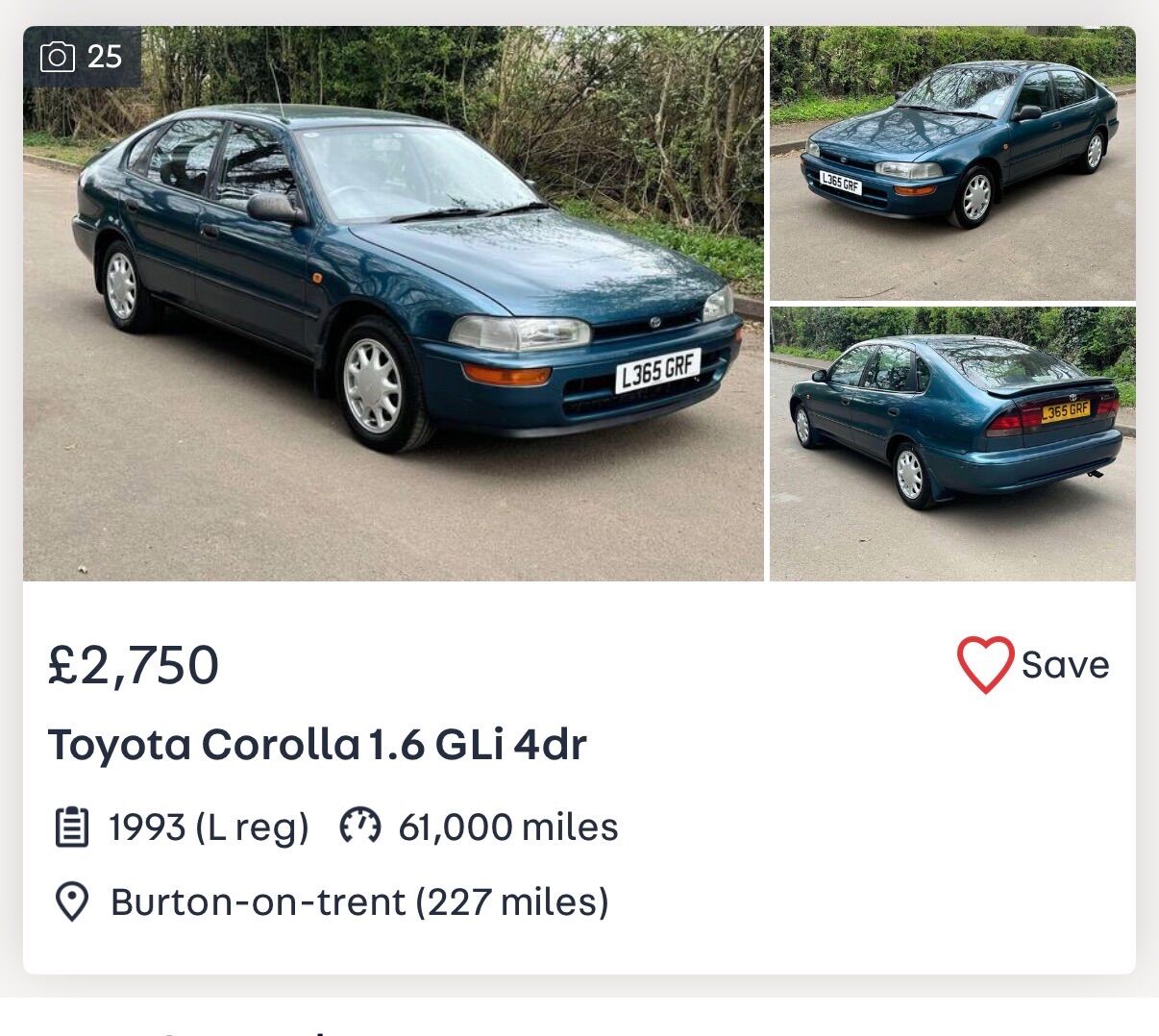Open the Toyota Corolla 1.6 GLi 4dr listing

point(317,745)
